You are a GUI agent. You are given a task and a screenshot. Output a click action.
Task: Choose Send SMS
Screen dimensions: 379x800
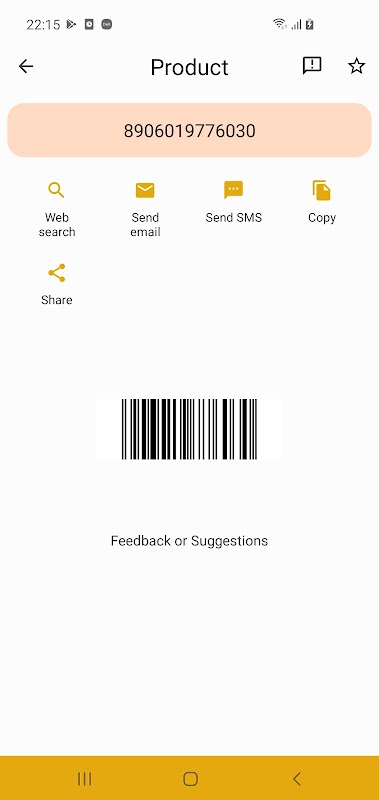(x=234, y=202)
